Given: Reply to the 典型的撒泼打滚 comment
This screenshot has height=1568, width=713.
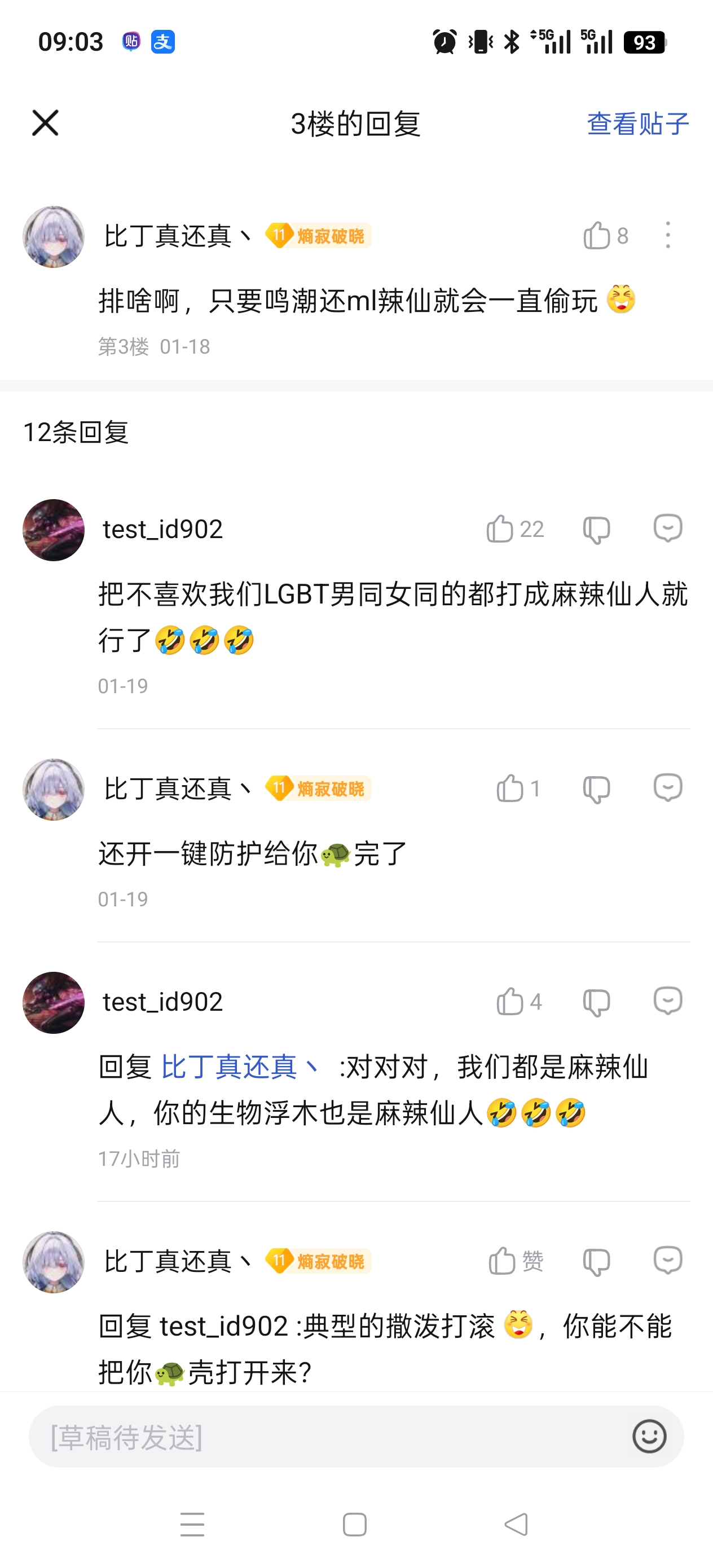Looking at the screenshot, I should [x=667, y=1261].
